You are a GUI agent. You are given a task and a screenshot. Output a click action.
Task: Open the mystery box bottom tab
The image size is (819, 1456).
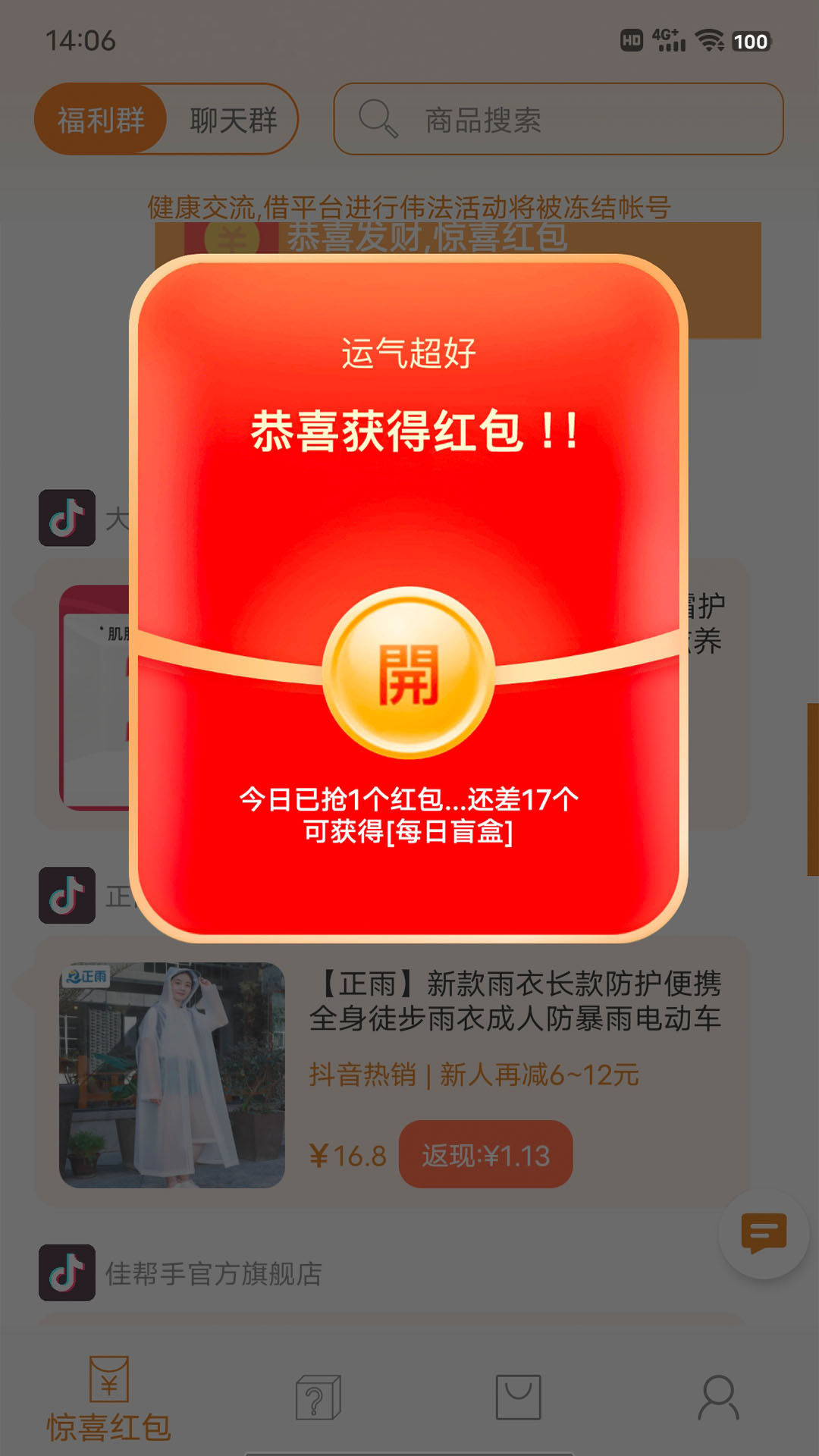318,1397
